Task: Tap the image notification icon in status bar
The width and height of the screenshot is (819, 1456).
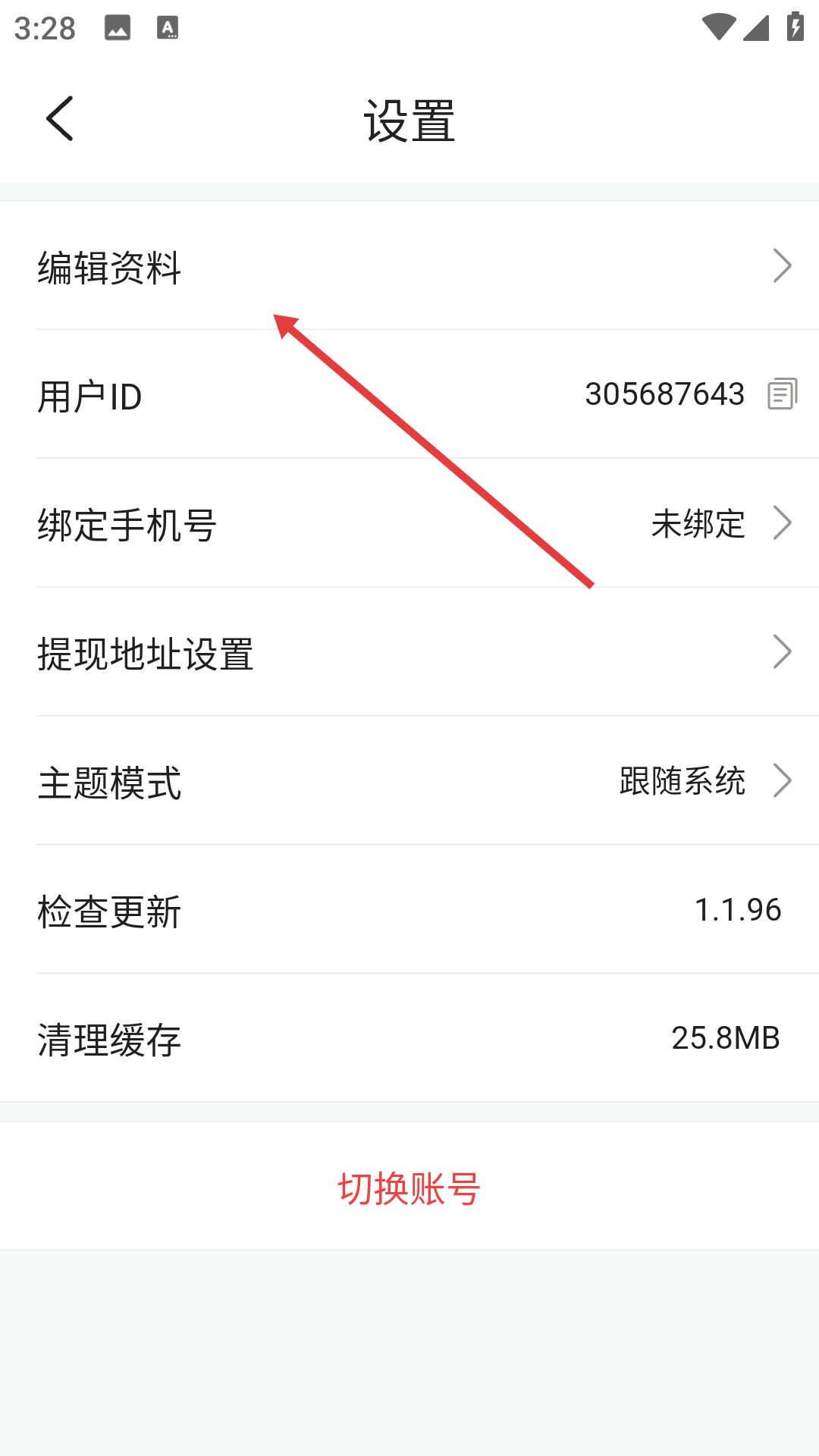Action: [118, 29]
